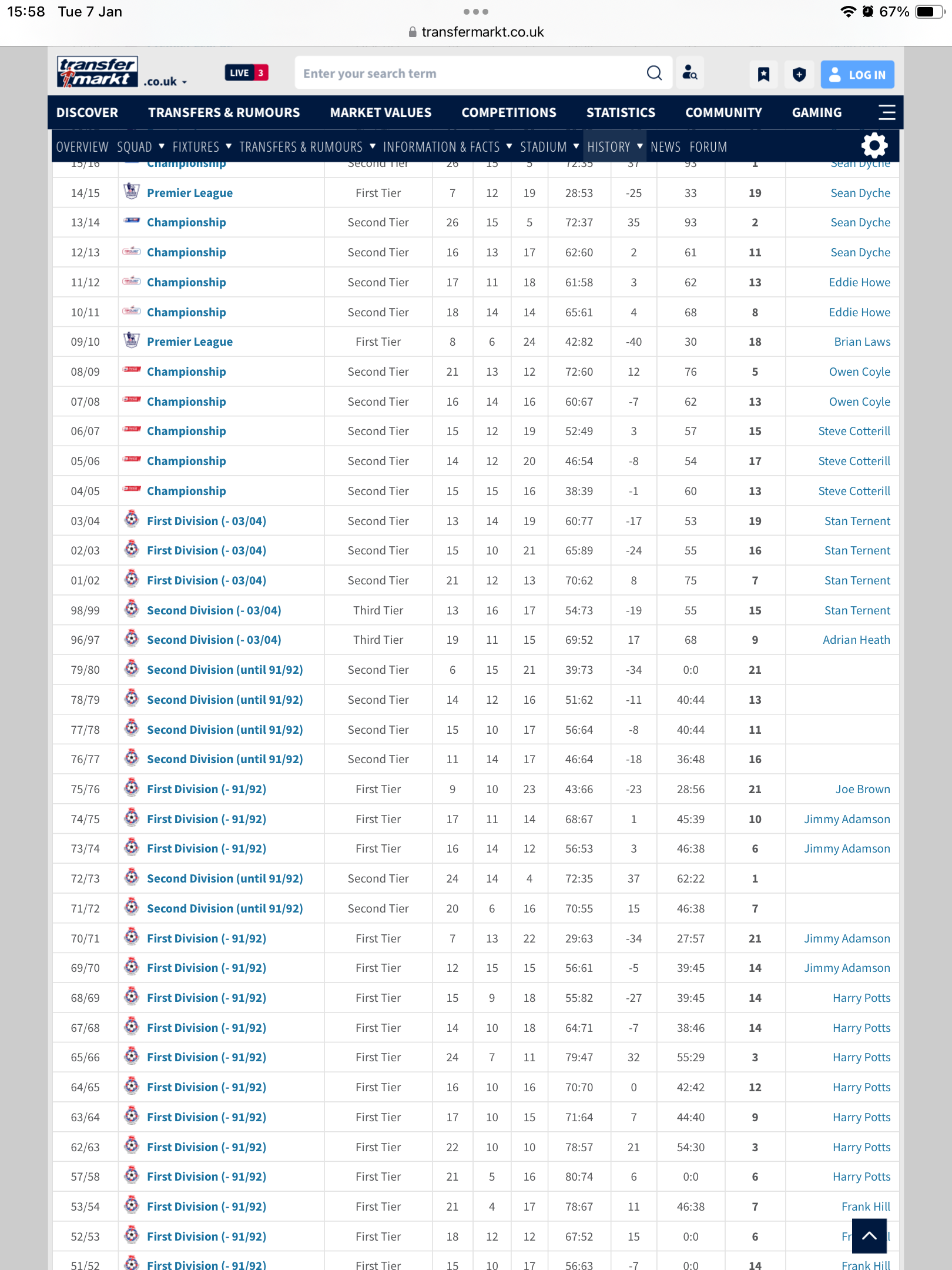This screenshot has height=1270, width=952.
Task: Open the bookmark watchlist icon
Action: (x=763, y=74)
